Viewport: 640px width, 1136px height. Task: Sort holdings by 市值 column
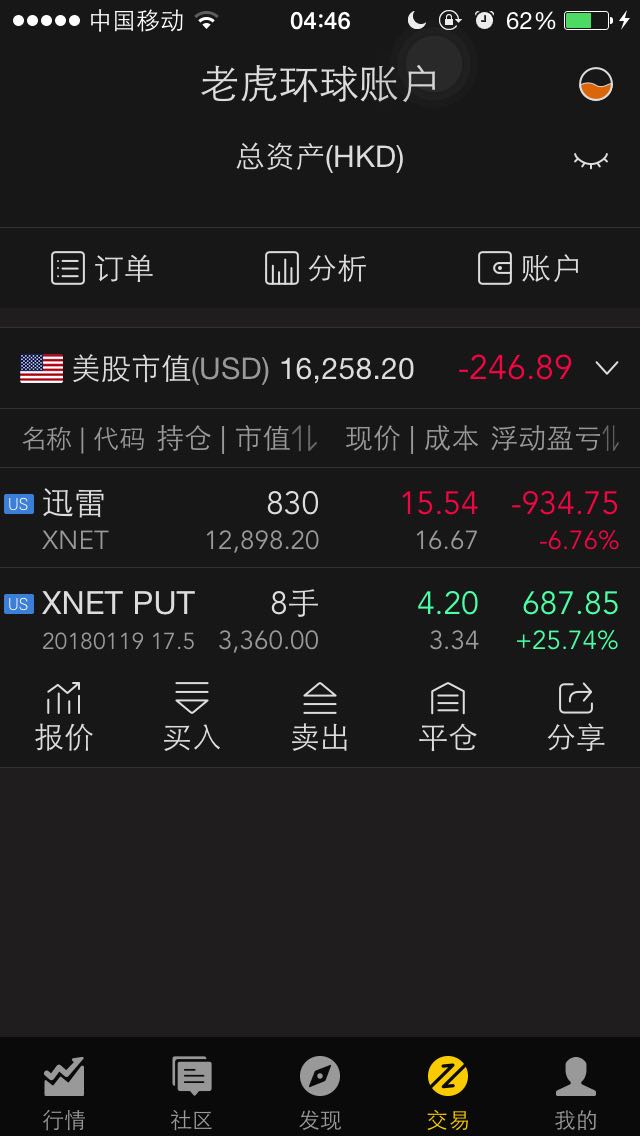click(276, 438)
